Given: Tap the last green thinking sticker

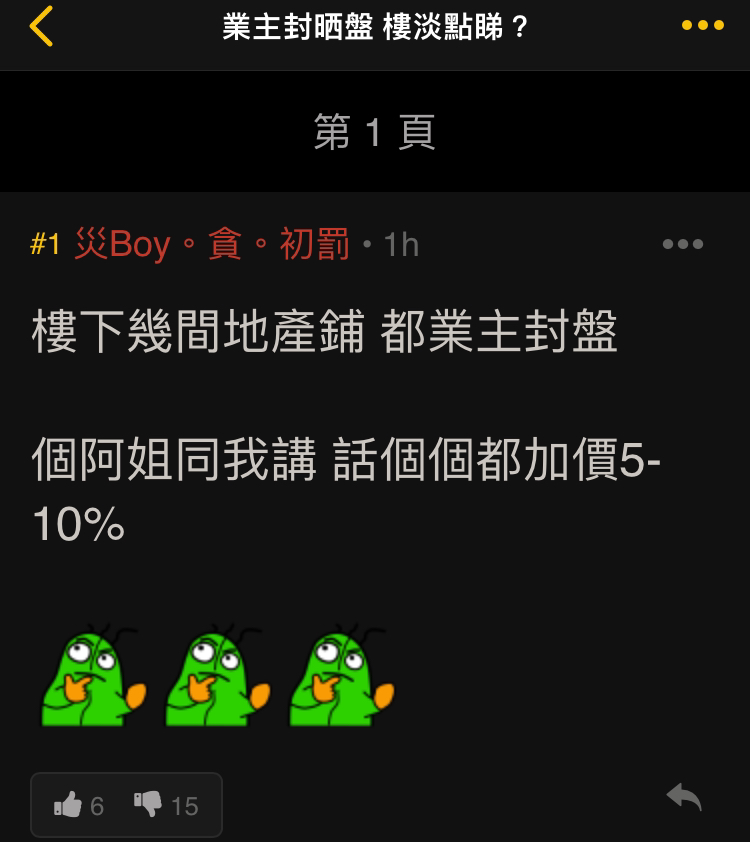Looking at the screenshot, I should (x=340, y=680).
